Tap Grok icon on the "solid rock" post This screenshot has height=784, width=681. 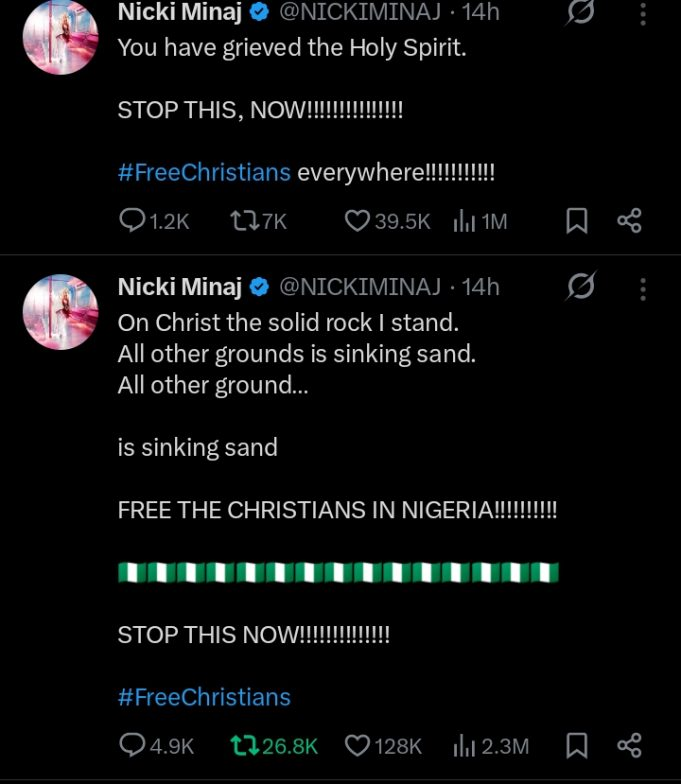click(x=581, y=288)
